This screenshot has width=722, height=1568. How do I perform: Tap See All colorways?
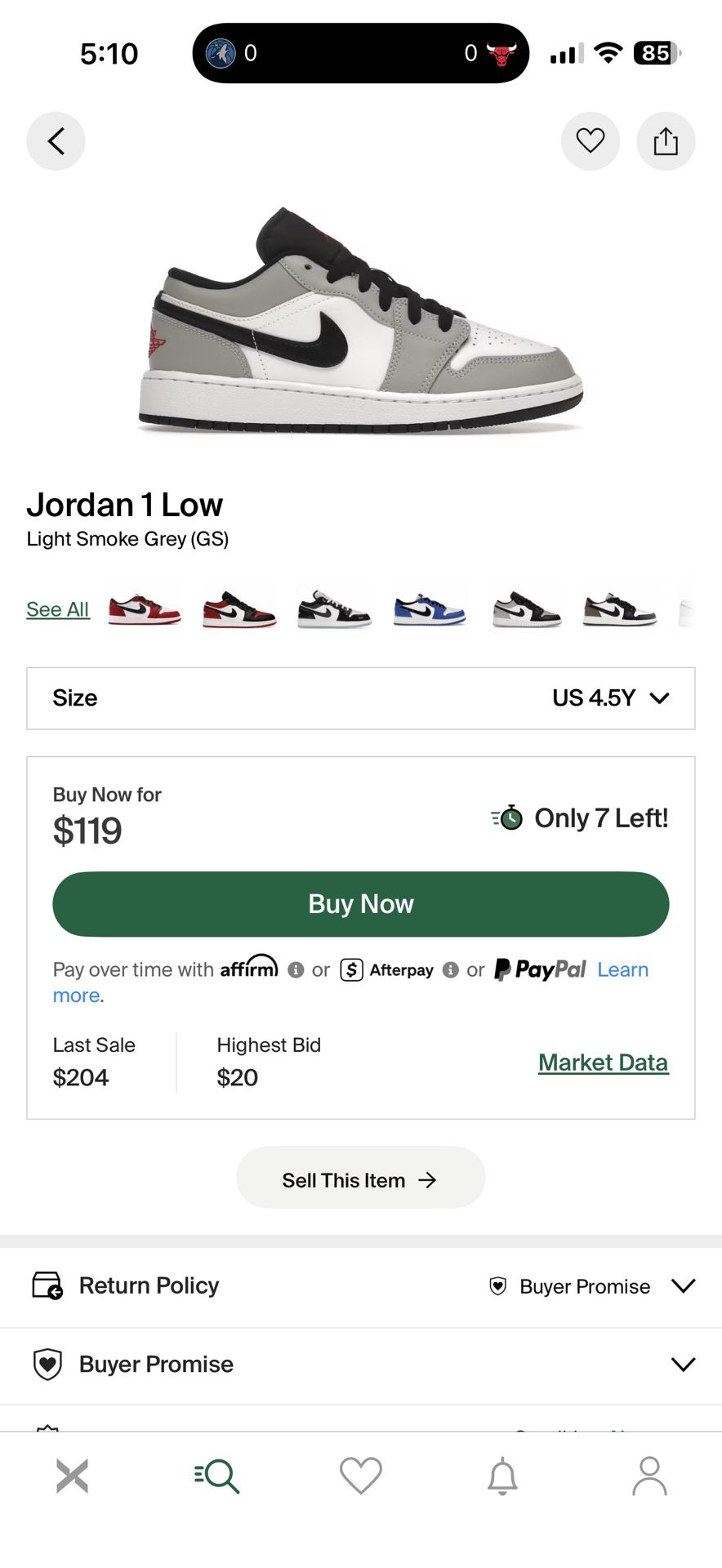[x=57, y=608]
